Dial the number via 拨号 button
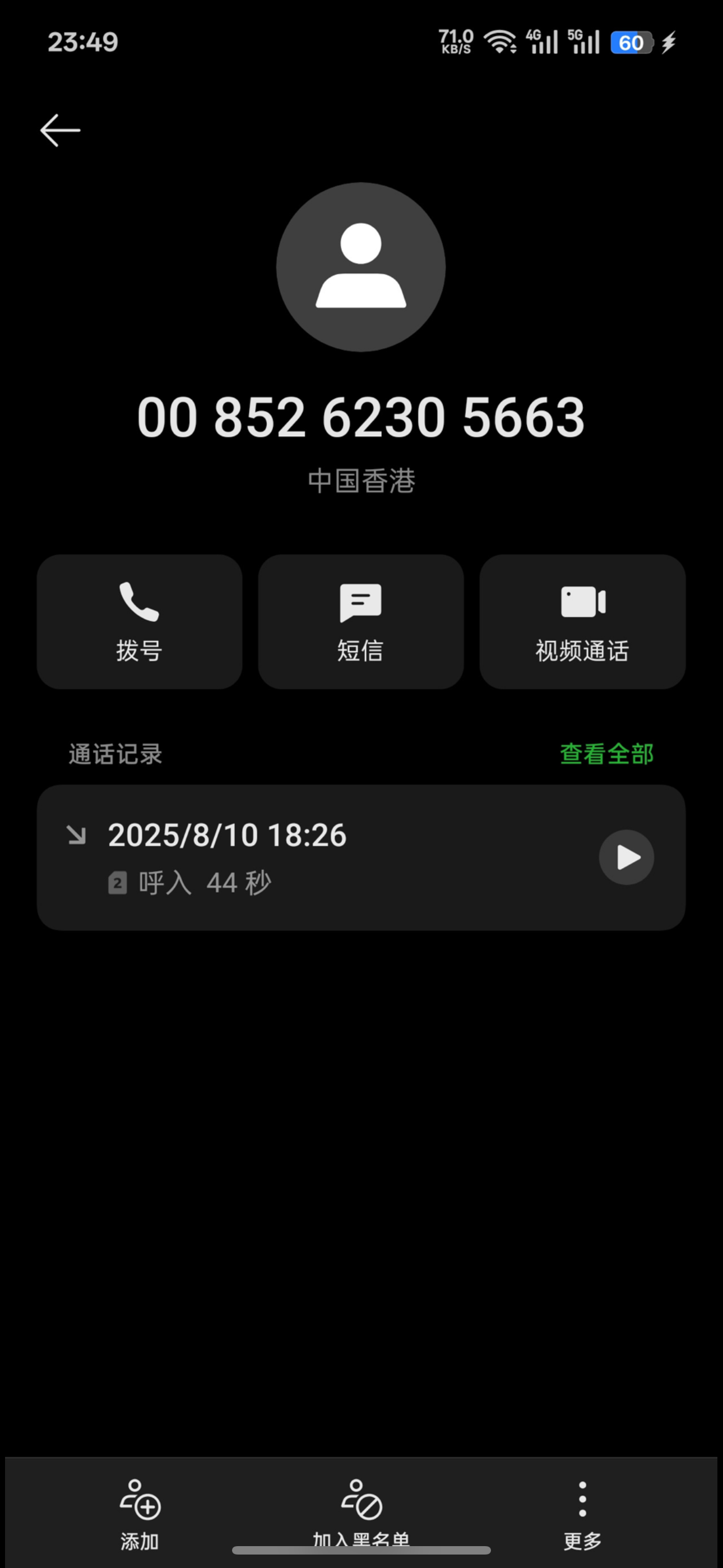The width and height of the screenshot is (723, 1568). click(x=140, y=621)
